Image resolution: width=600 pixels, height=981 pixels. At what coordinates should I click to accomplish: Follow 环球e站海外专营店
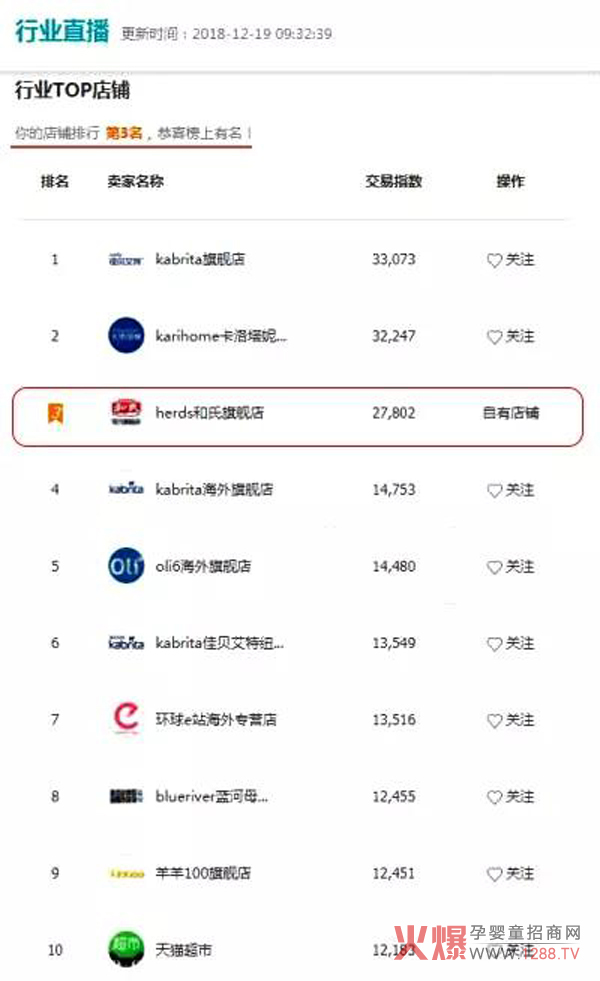tap(510, 720)
